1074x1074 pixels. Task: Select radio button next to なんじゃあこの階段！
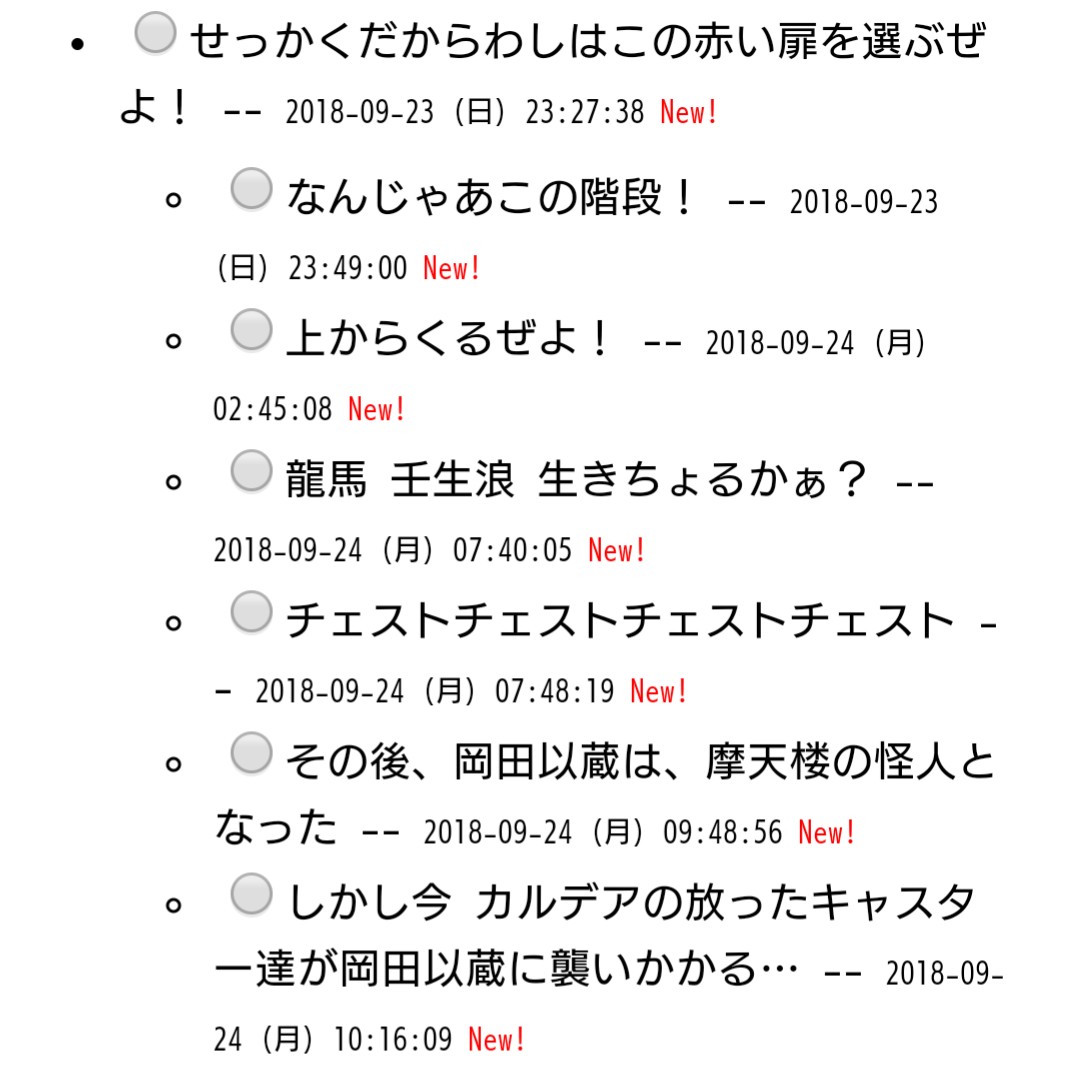[x=251, y=189]
